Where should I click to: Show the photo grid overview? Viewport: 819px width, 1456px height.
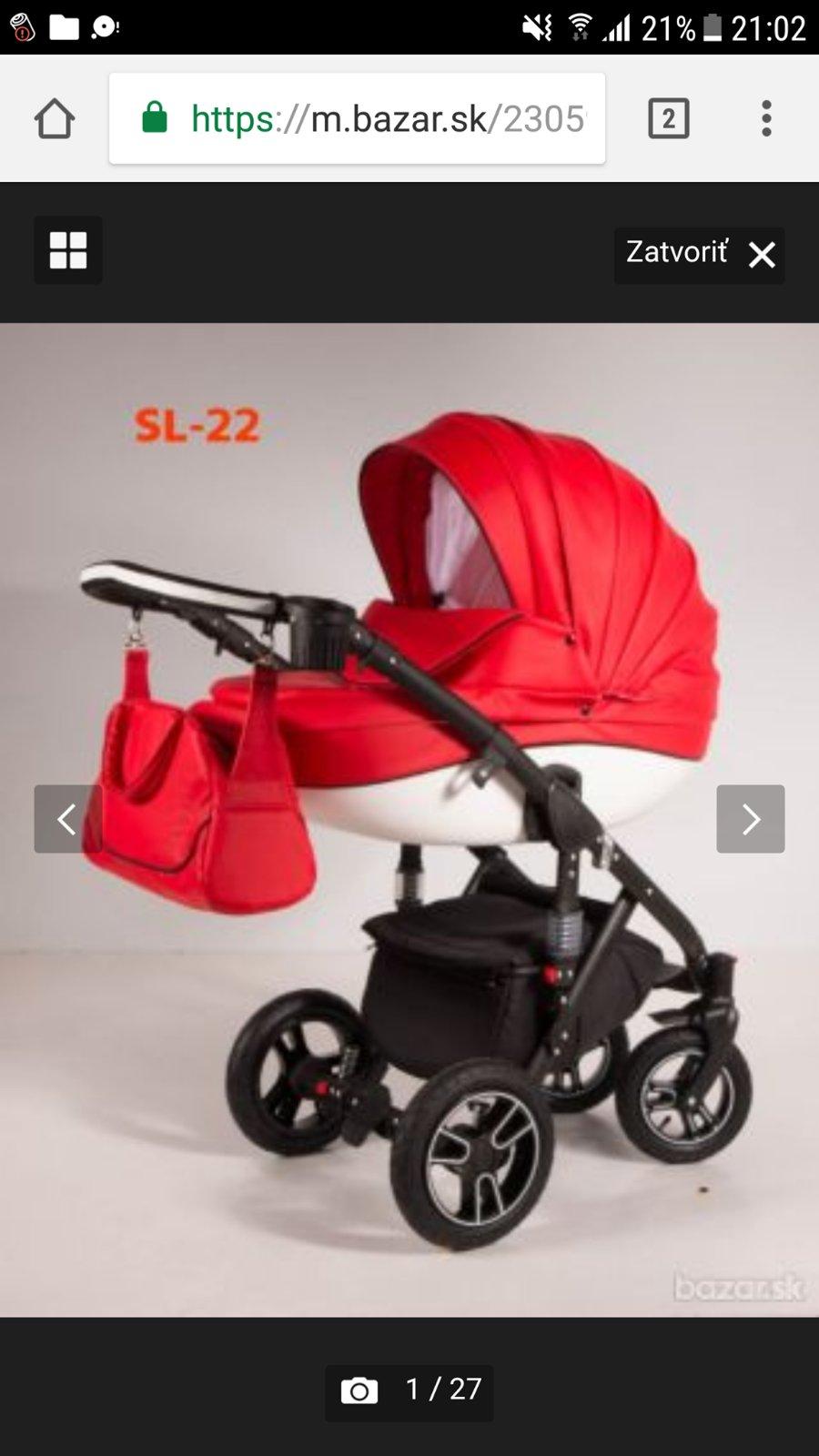click(68, 250)
